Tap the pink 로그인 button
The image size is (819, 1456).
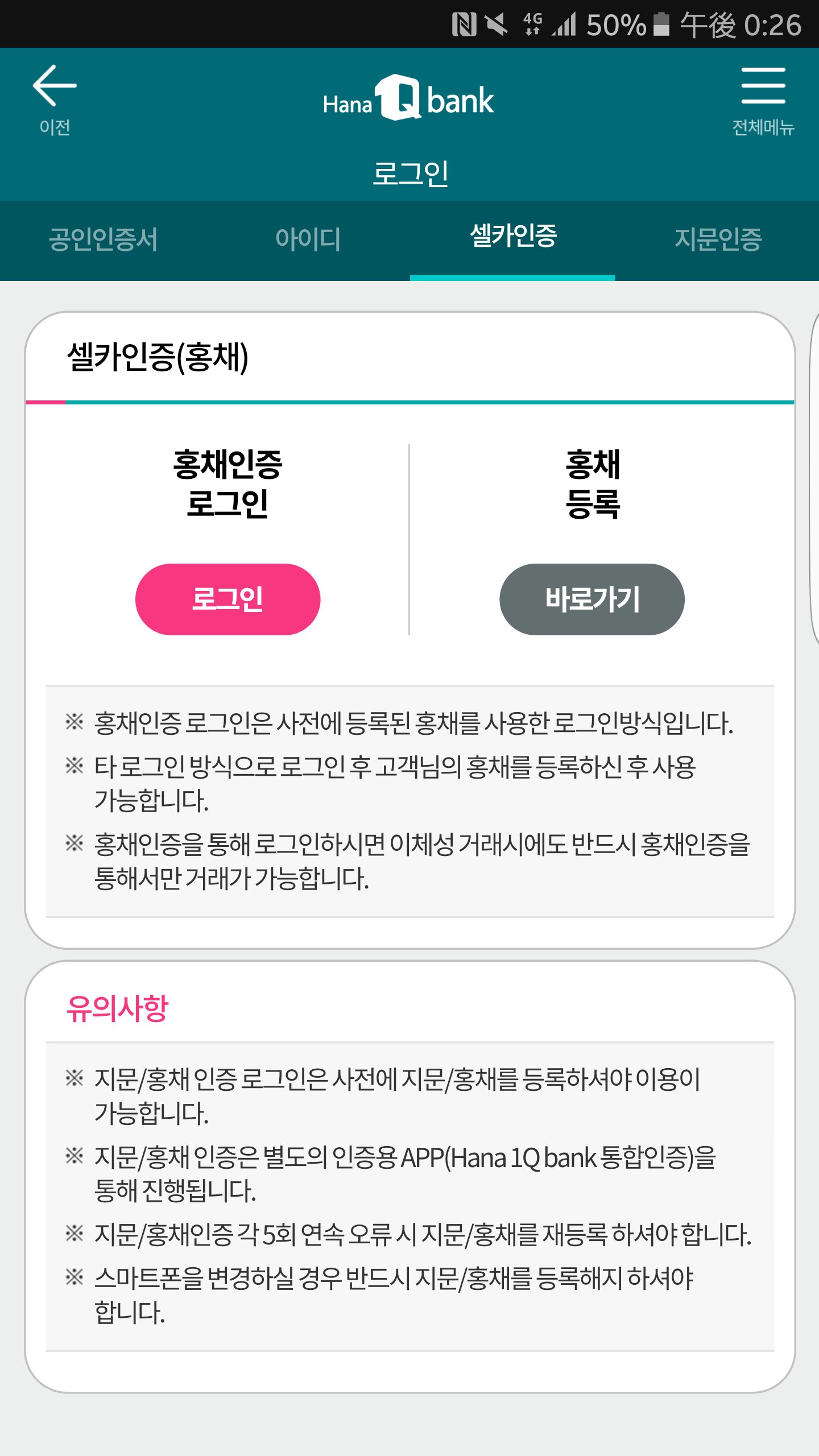tap(227, 599)
